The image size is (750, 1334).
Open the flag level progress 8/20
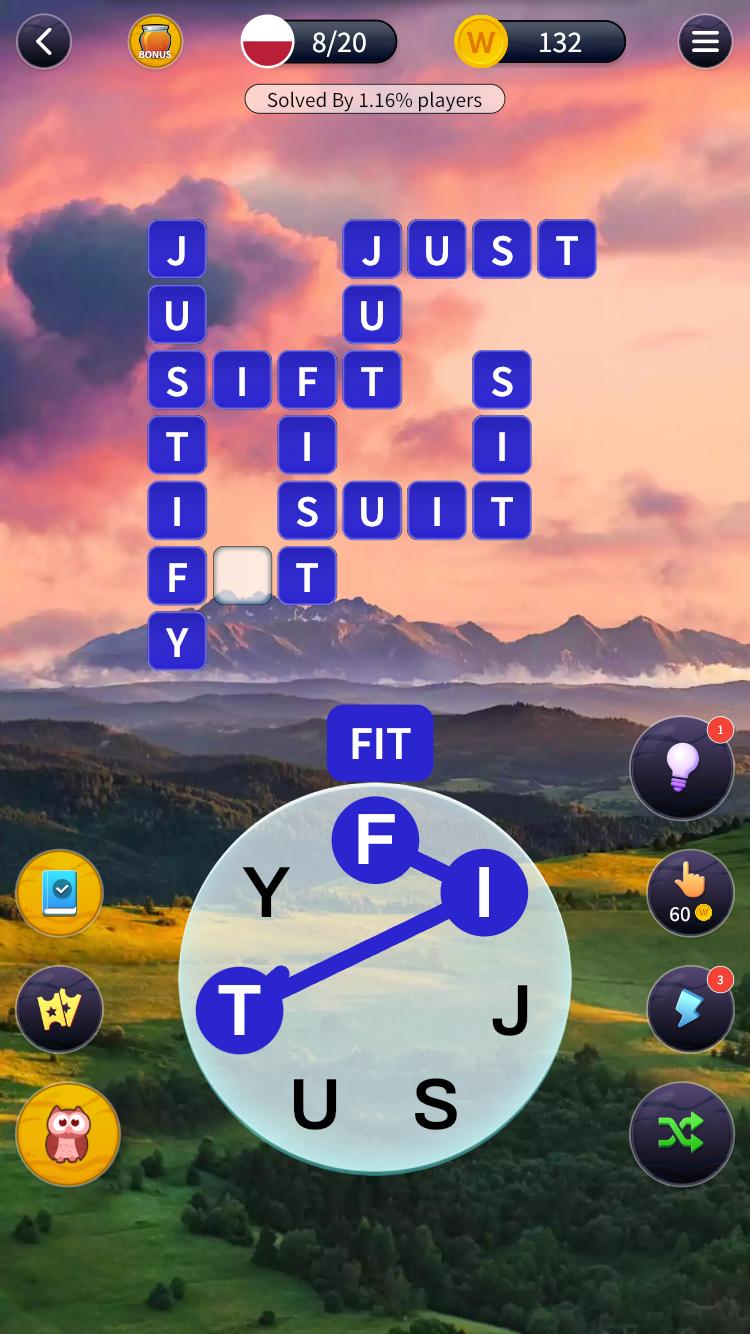pos(320,42)
